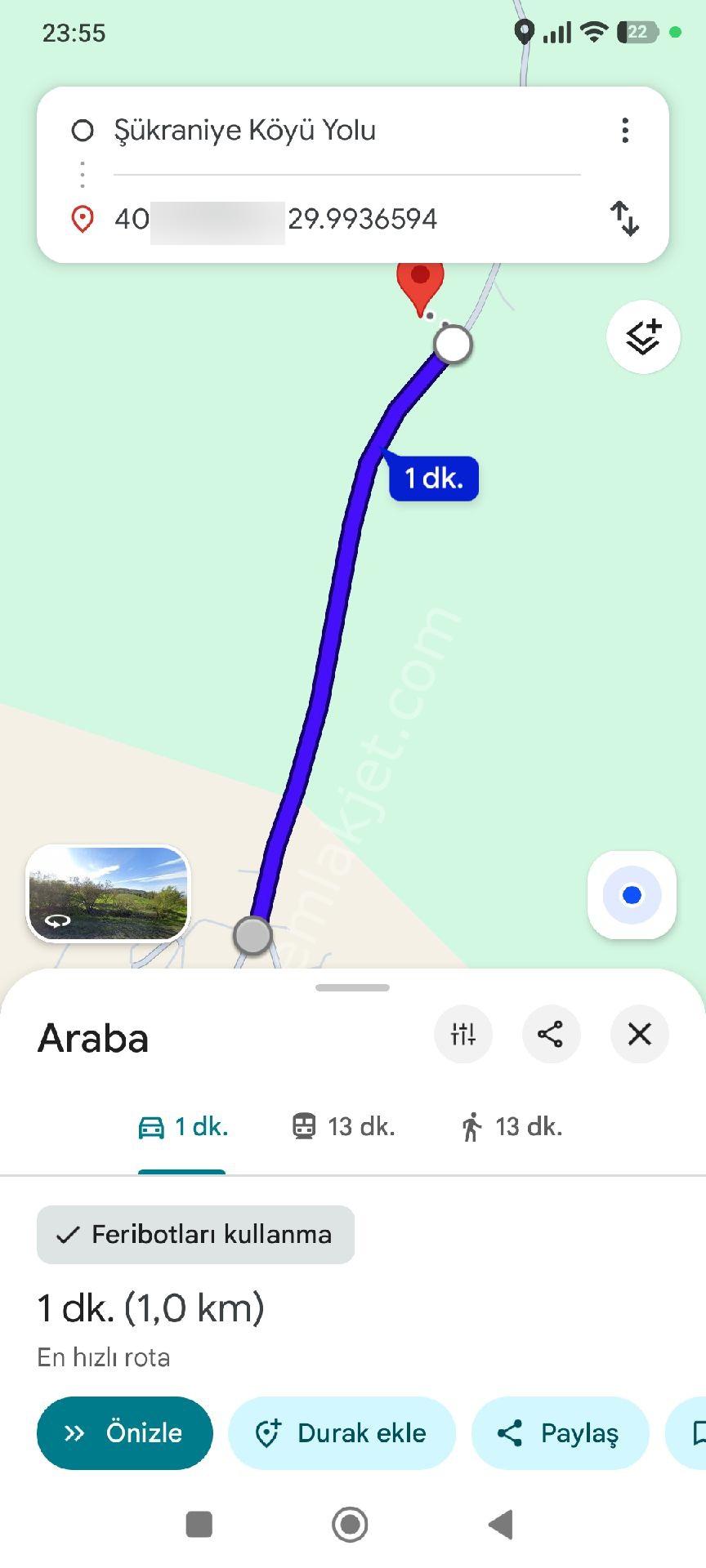The height and width of the screenshot is (1568, 706).
Task: Go back with system back button
Action: [x=500, y=1525]
